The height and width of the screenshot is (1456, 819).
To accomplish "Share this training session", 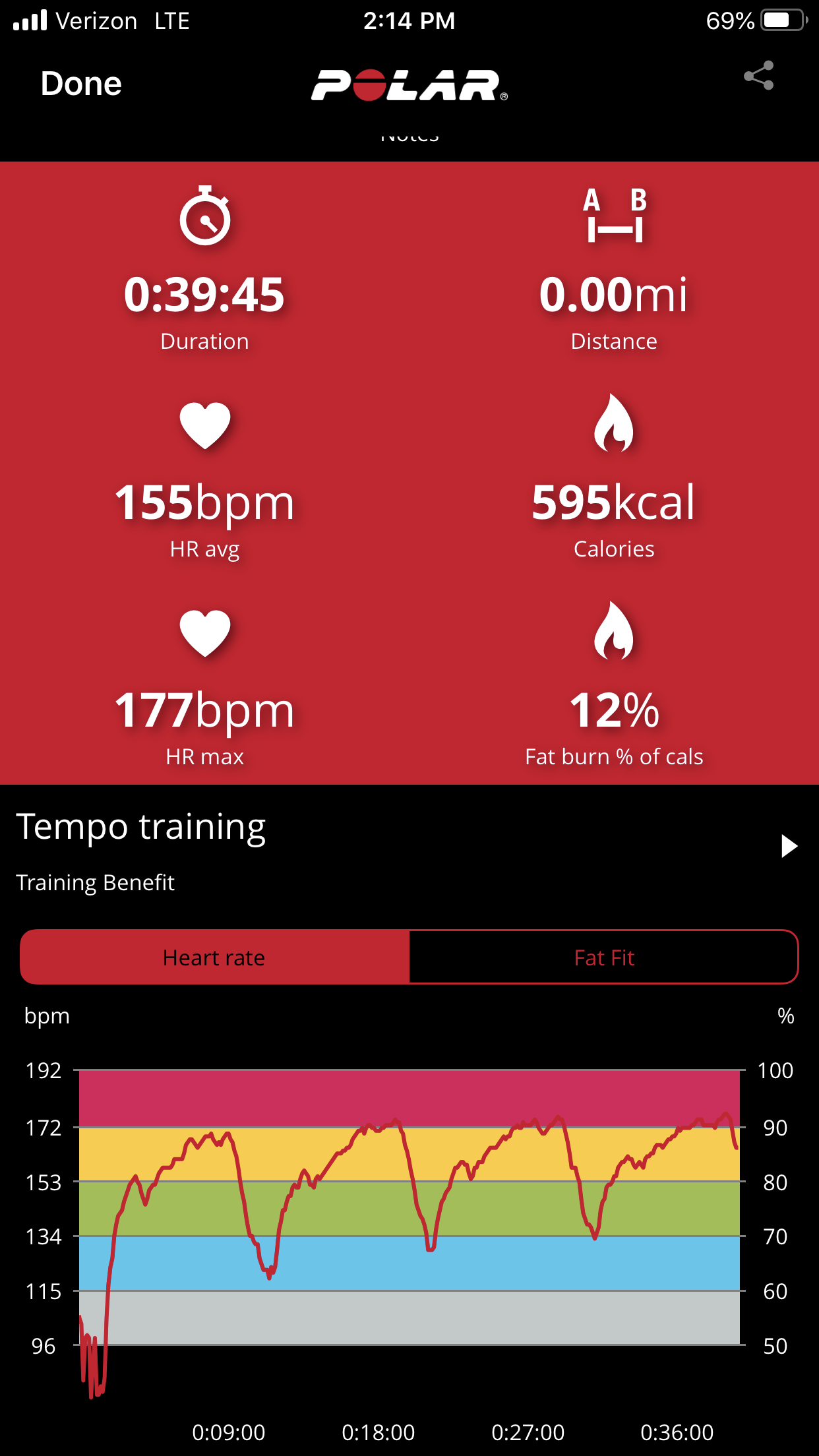I will [758, 76].
